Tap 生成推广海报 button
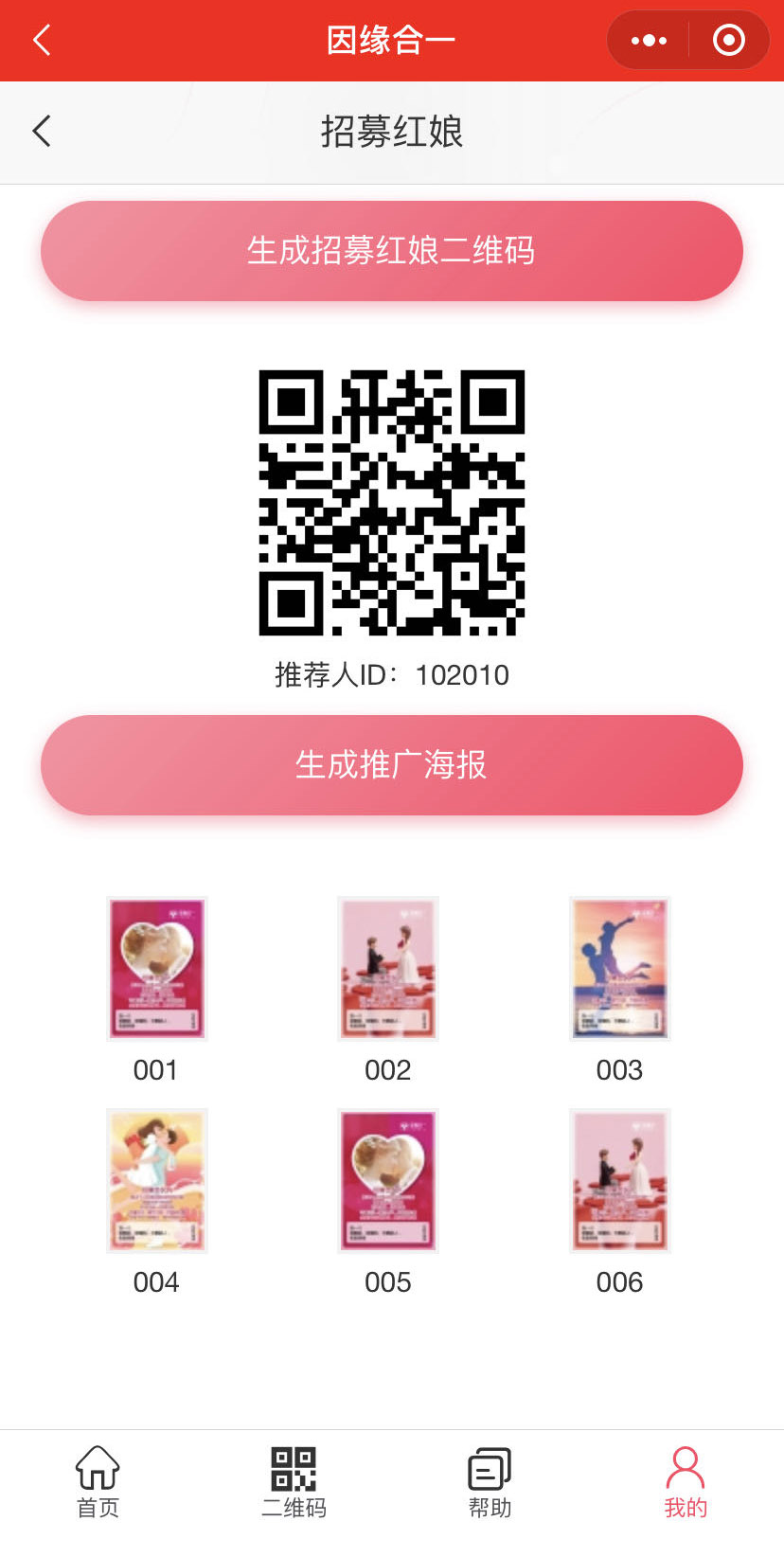 point(392,765)
